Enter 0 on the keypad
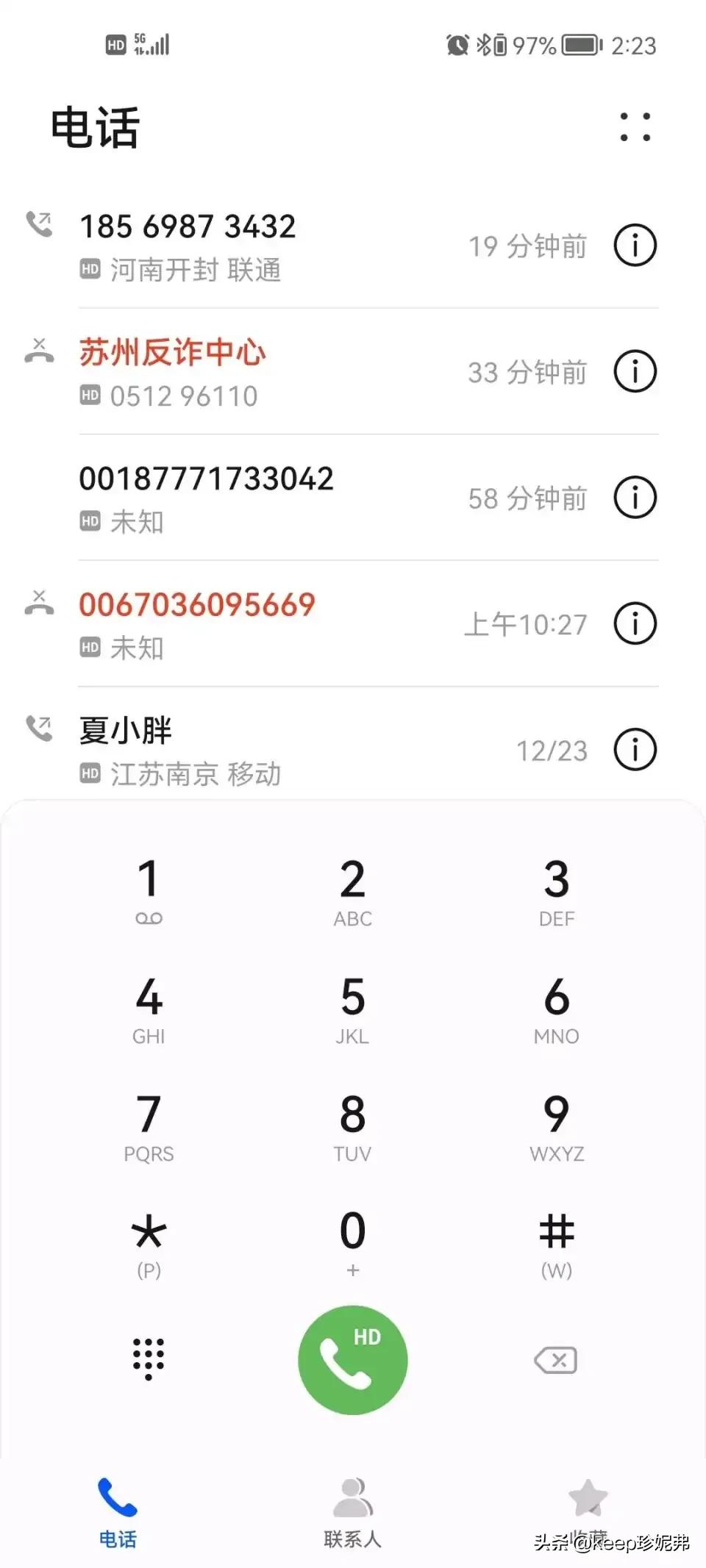Screen dimensions: 706x1568 pyautogui.click(x=353, y=1244)
